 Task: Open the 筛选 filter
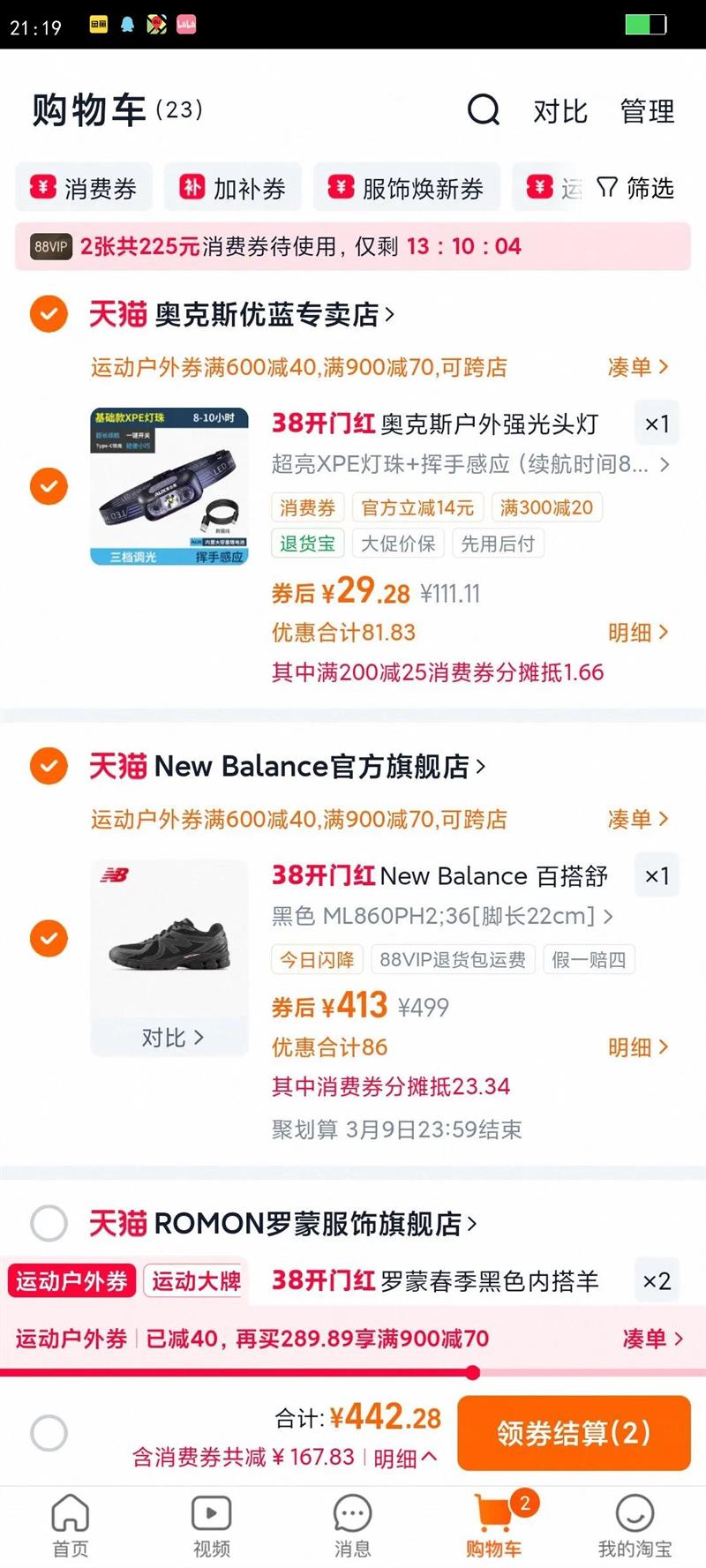click(x=635, y=188)
